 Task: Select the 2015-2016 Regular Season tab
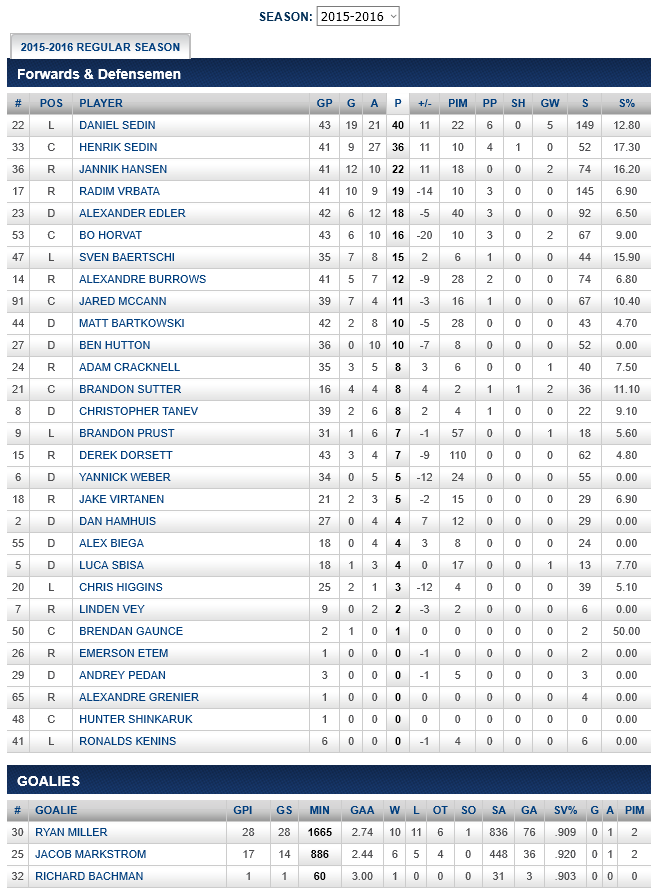tap(100, 47)
